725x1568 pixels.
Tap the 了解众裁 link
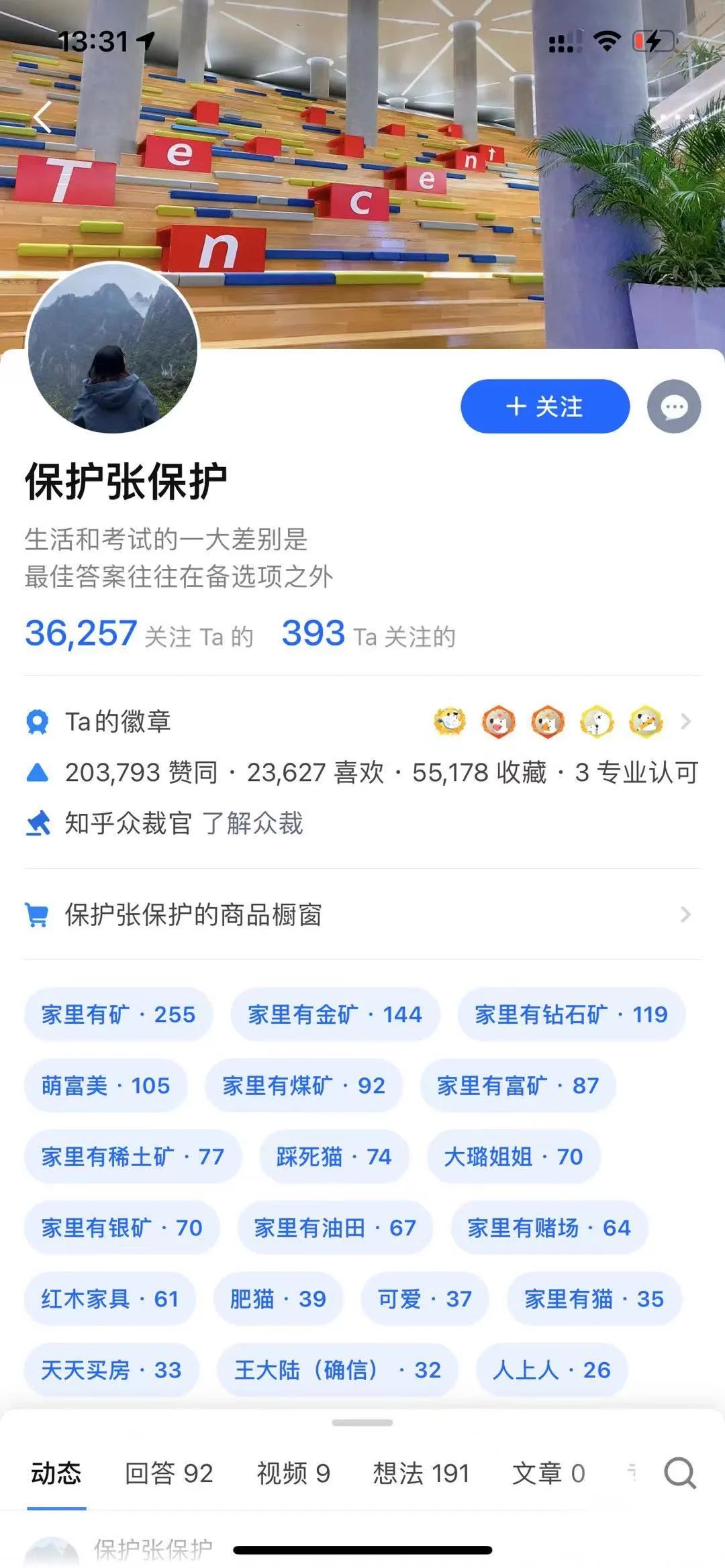(x=253, y=823)
